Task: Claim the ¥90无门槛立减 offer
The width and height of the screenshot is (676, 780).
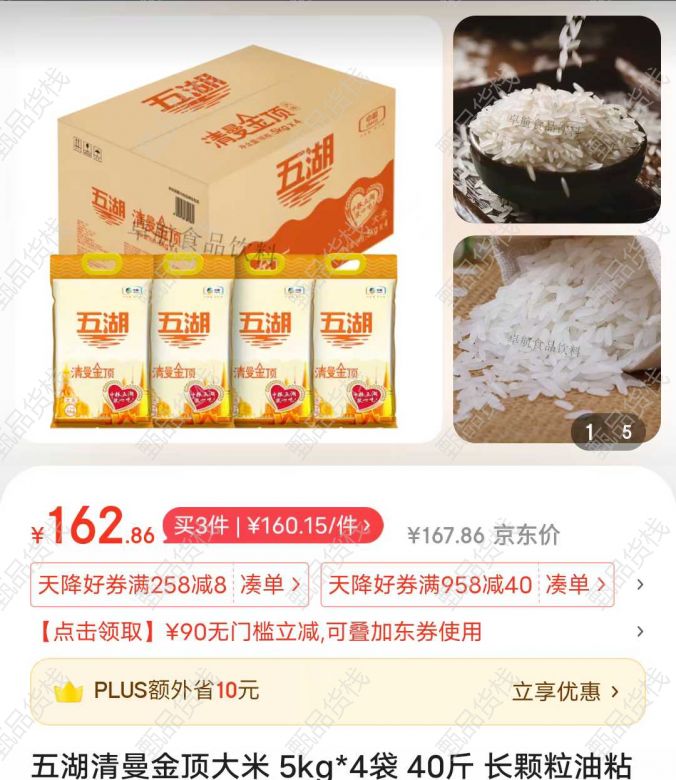Action: (258, 631)
